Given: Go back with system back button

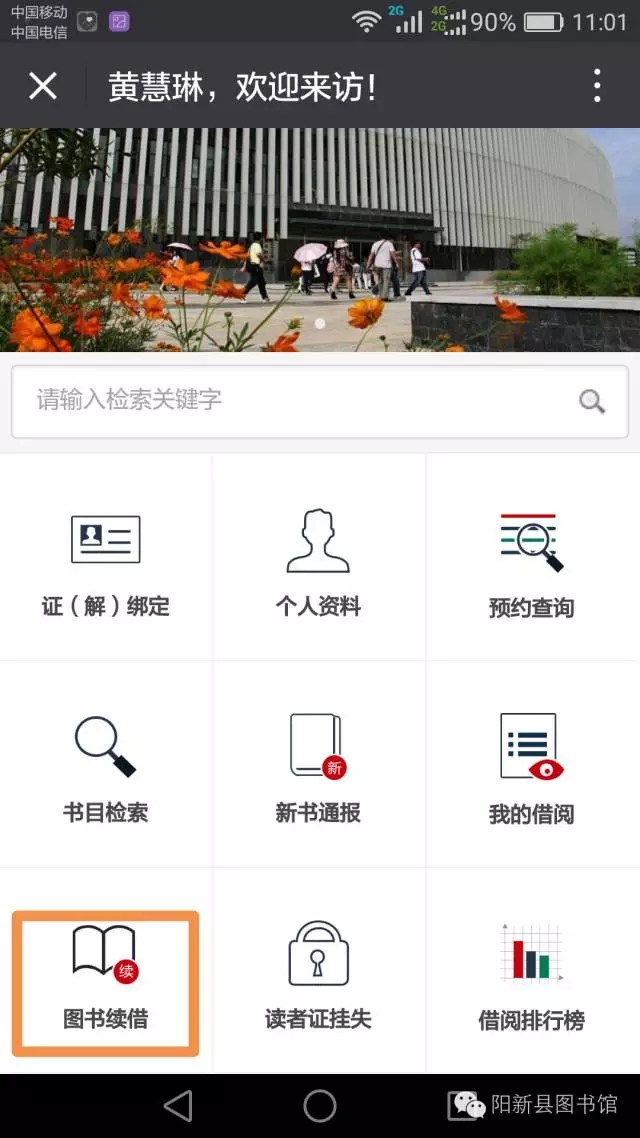Looking at the screenshot, I should [x=178, y=1105].
